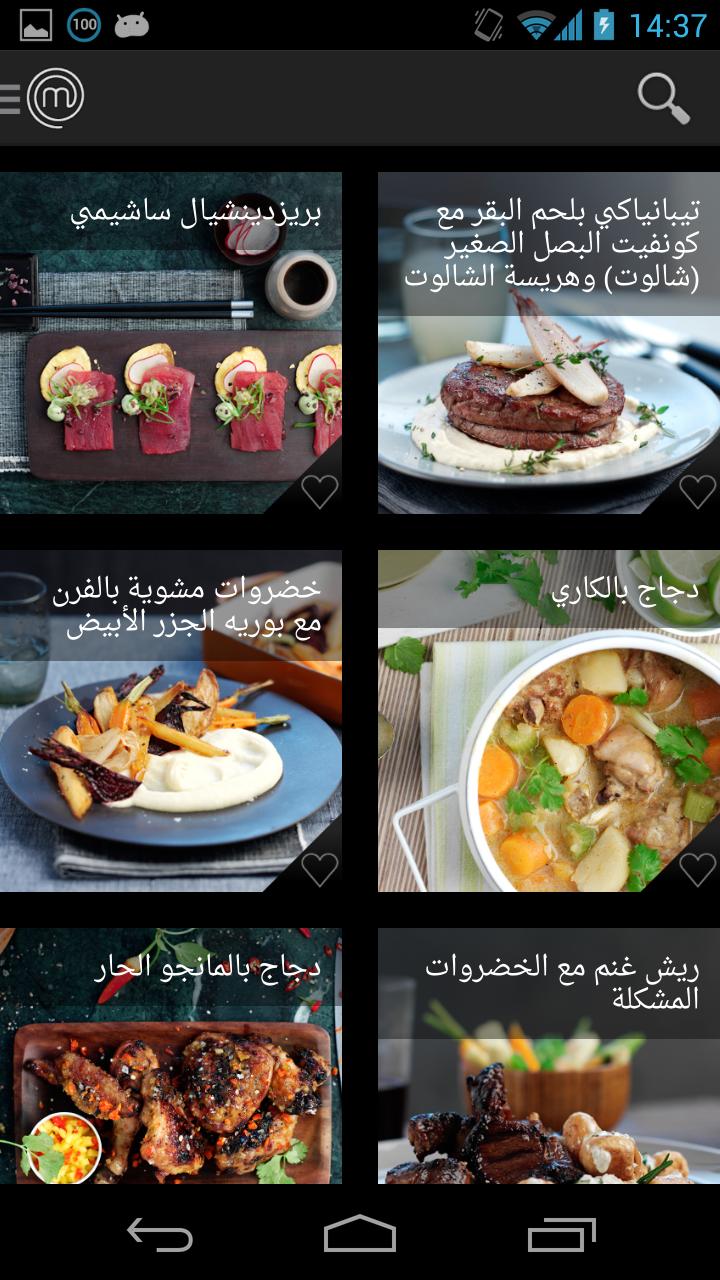Go to the home screen via the system home button
The width and height of the screenshot is (720, 1280).
tap(360, 1235)
